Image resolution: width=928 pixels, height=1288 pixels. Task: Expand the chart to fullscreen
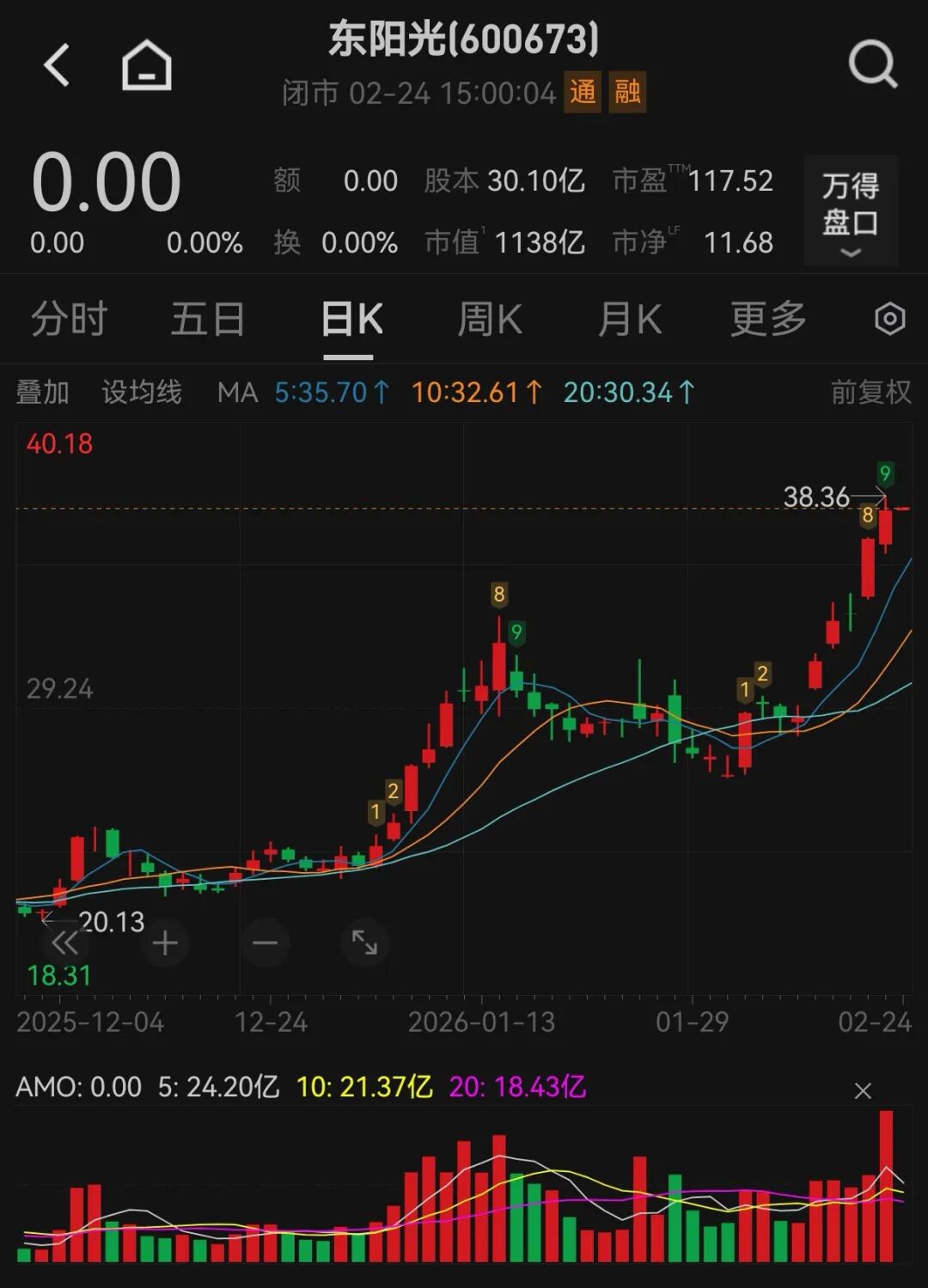[x=364, y=943]
